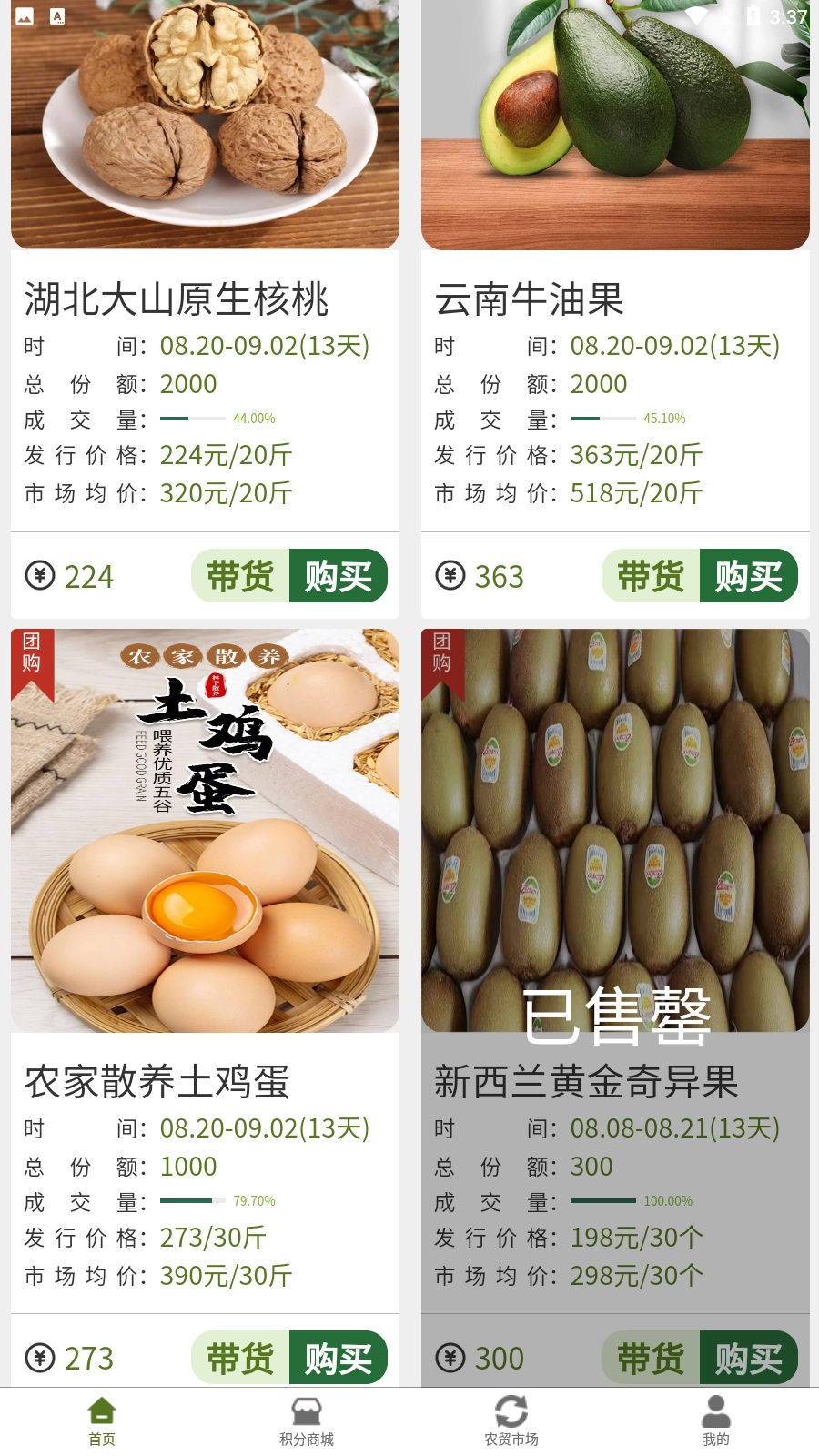Open the 我的 profile tab
Image resolution: width=819 pixels, height=1456 pixels.
point(716,1421)
